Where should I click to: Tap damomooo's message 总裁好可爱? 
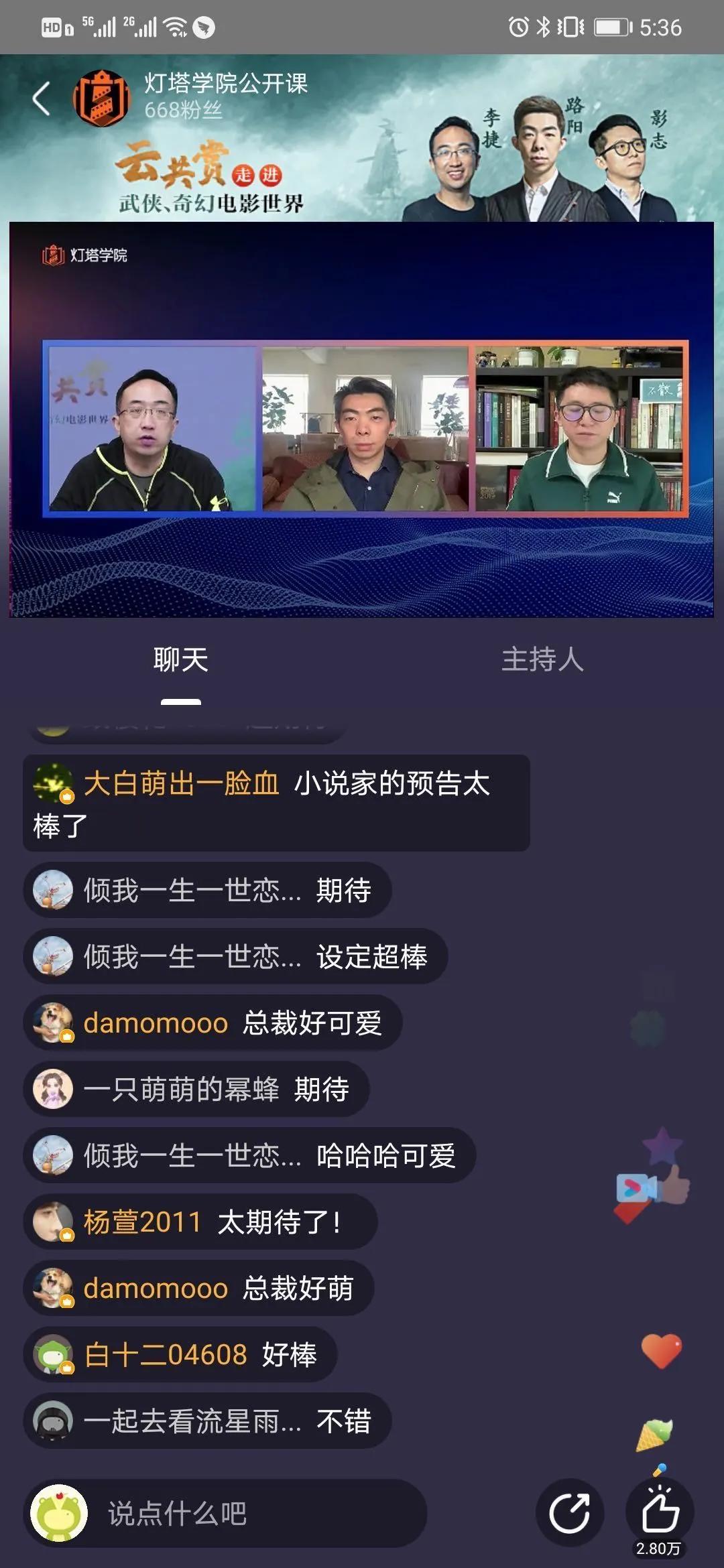[213, 1023]
